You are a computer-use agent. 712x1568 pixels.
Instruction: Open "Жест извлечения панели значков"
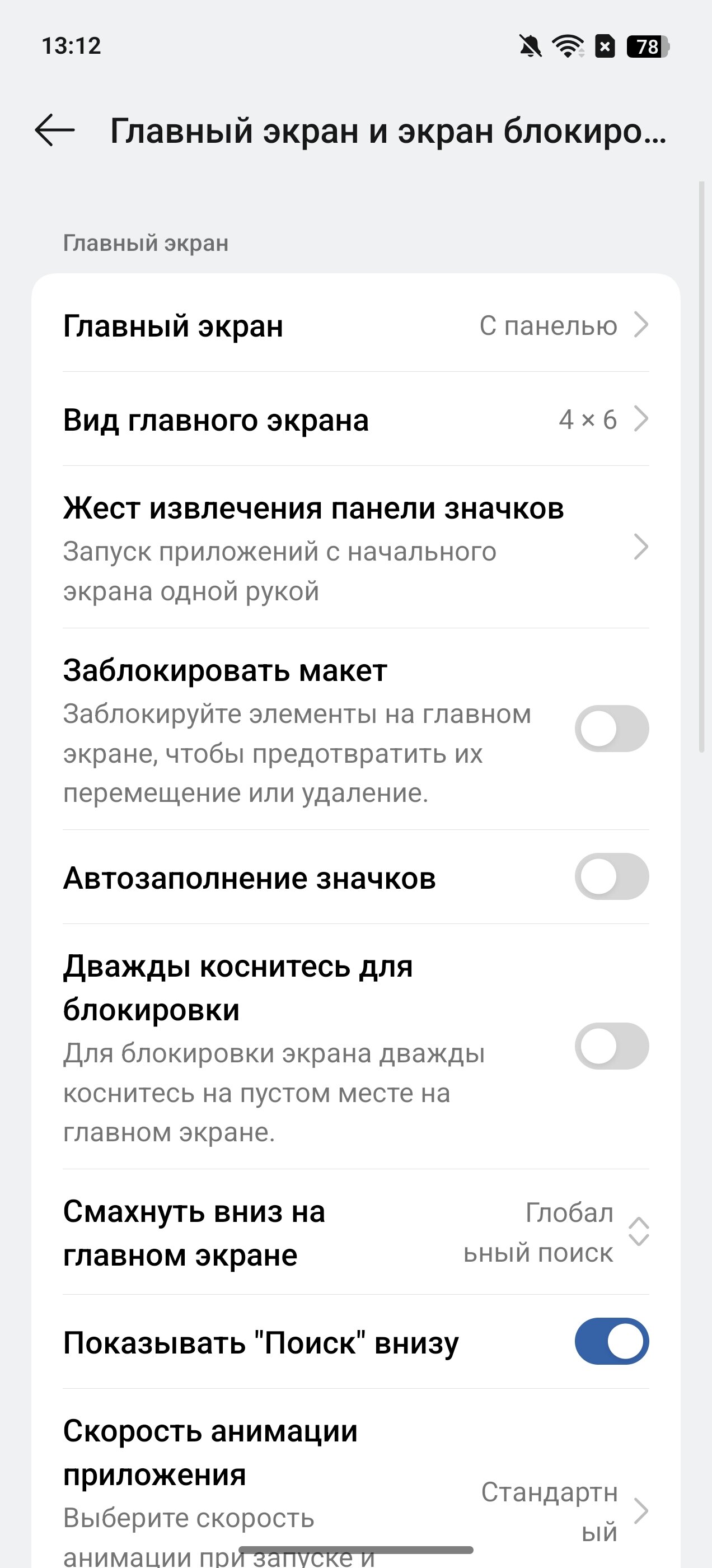click(356, 547)
